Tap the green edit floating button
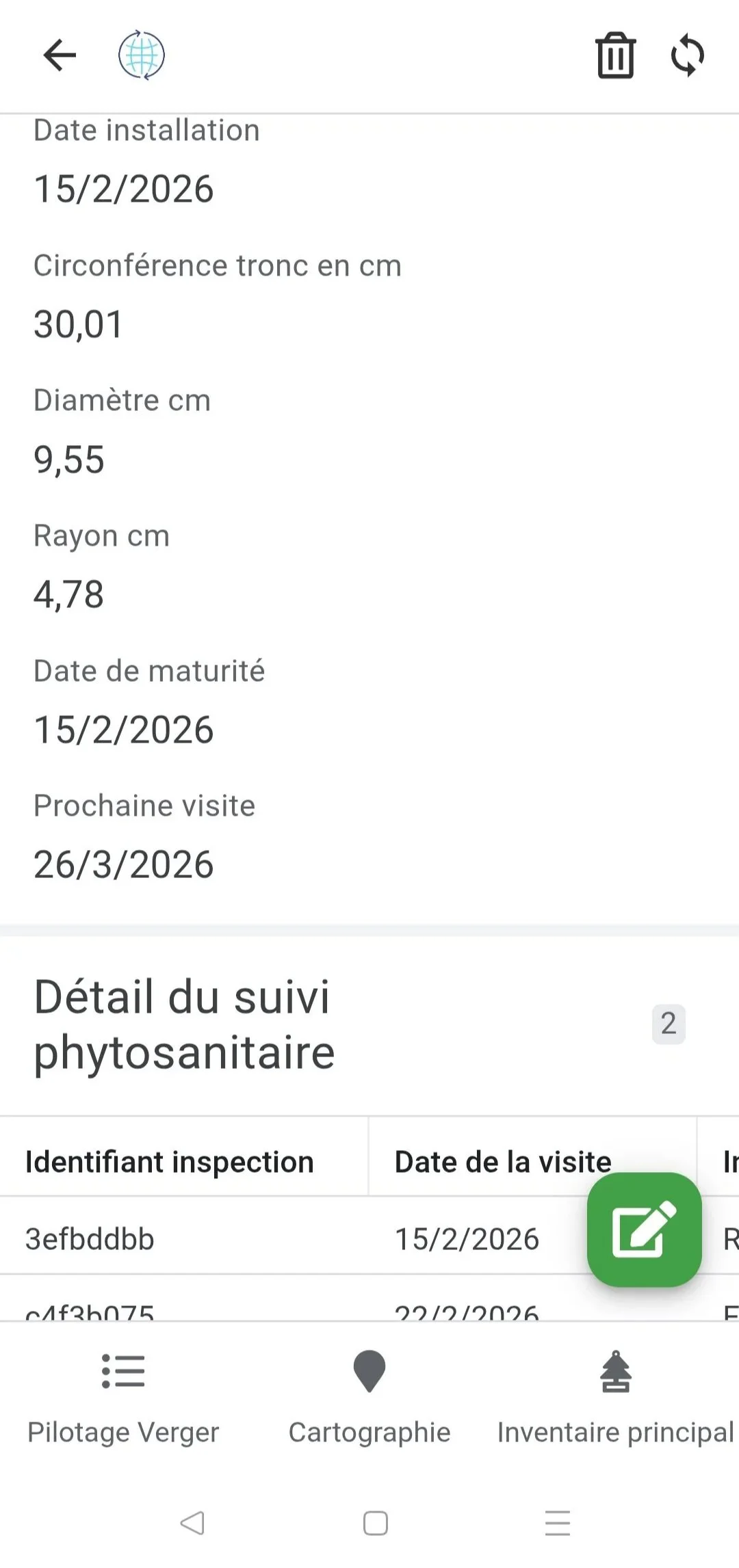This screenshot has width=739, height=1568. tap(644, 1230)
